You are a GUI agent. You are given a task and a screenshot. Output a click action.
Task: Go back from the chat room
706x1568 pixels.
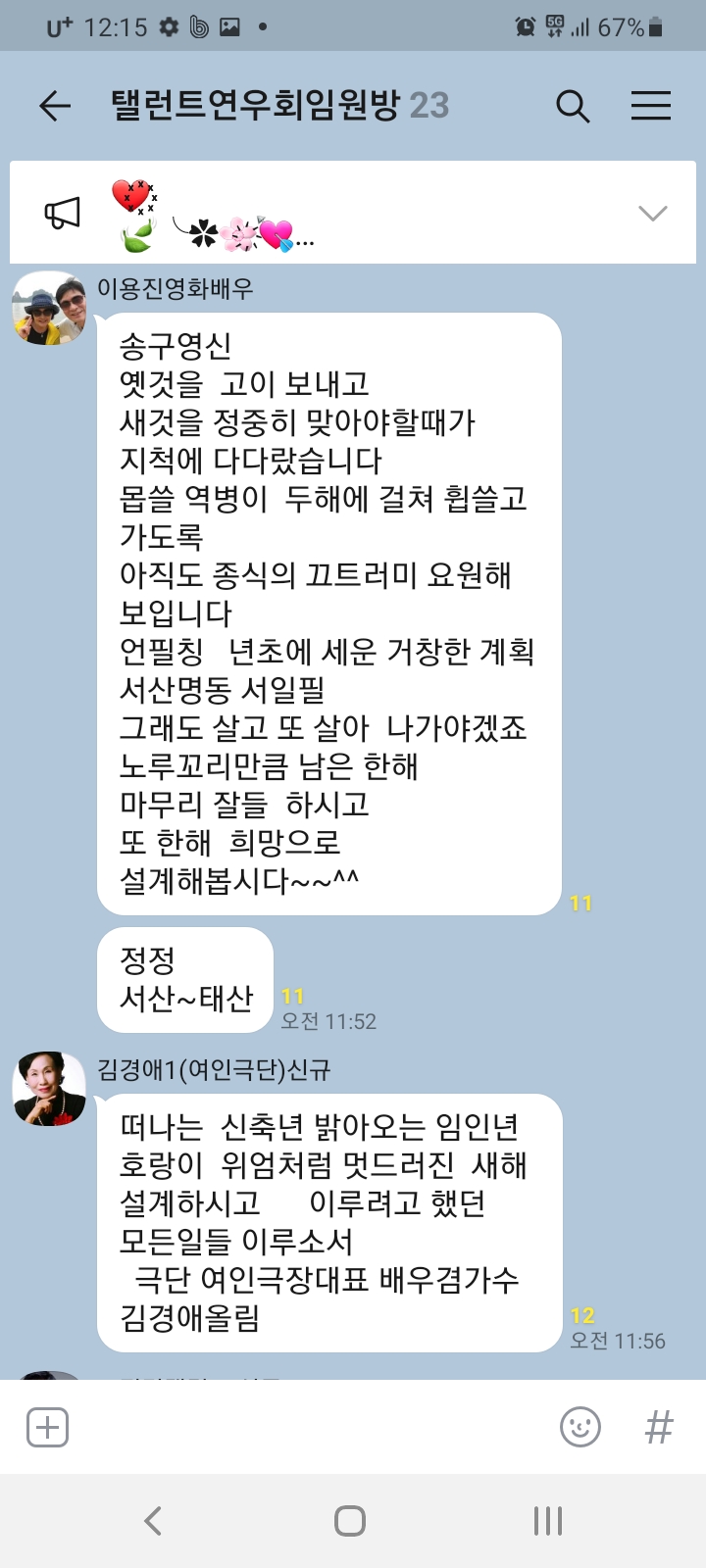tap(55, 106)
